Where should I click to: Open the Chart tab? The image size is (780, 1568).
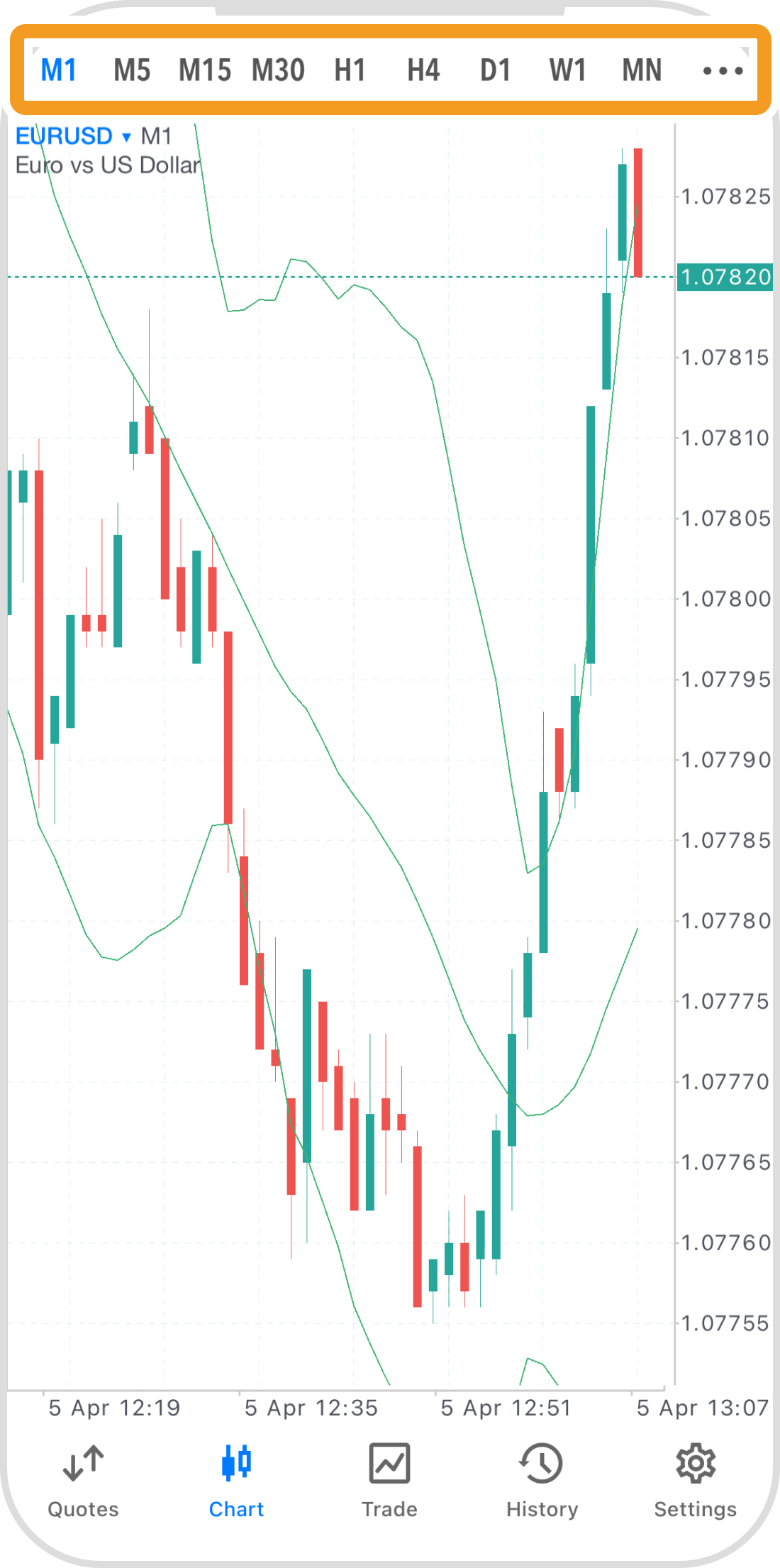tap(236, 1481)
